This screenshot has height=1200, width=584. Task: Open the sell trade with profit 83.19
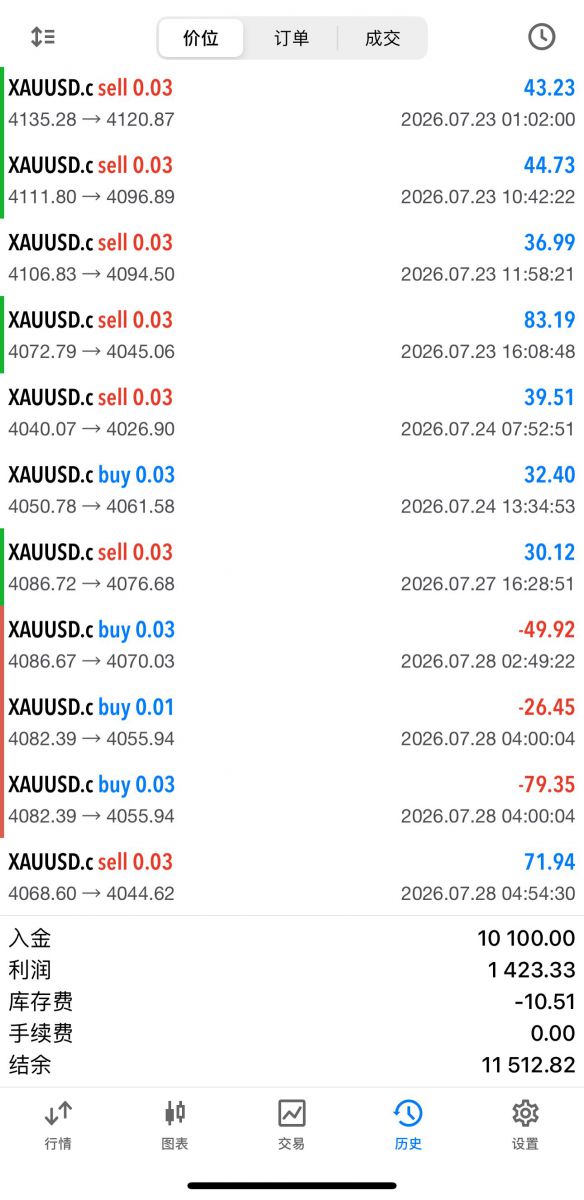pyautogui.click(x=292, y=336)
